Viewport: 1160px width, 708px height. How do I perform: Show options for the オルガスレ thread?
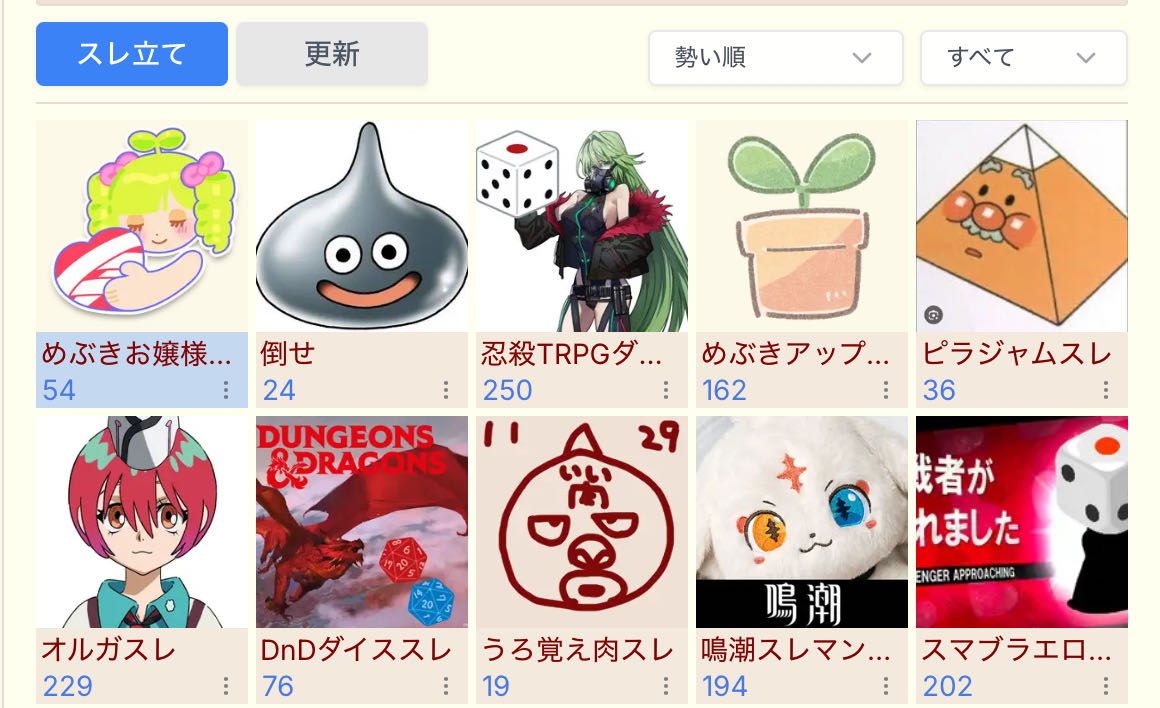226,686
